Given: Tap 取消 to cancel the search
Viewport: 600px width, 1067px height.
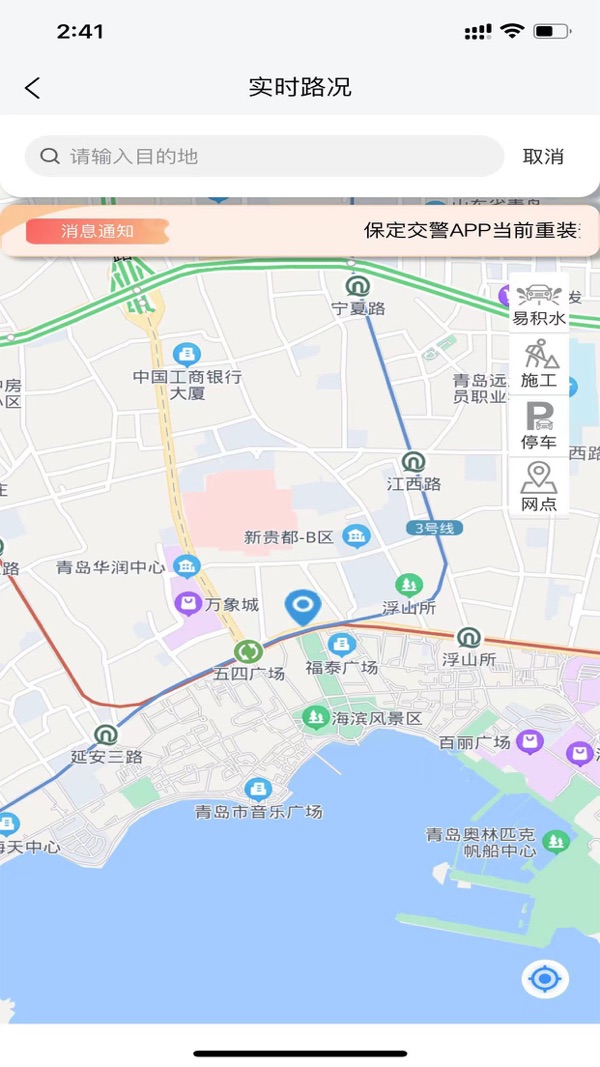Looking at the screenshot, I should pos(543,157).
